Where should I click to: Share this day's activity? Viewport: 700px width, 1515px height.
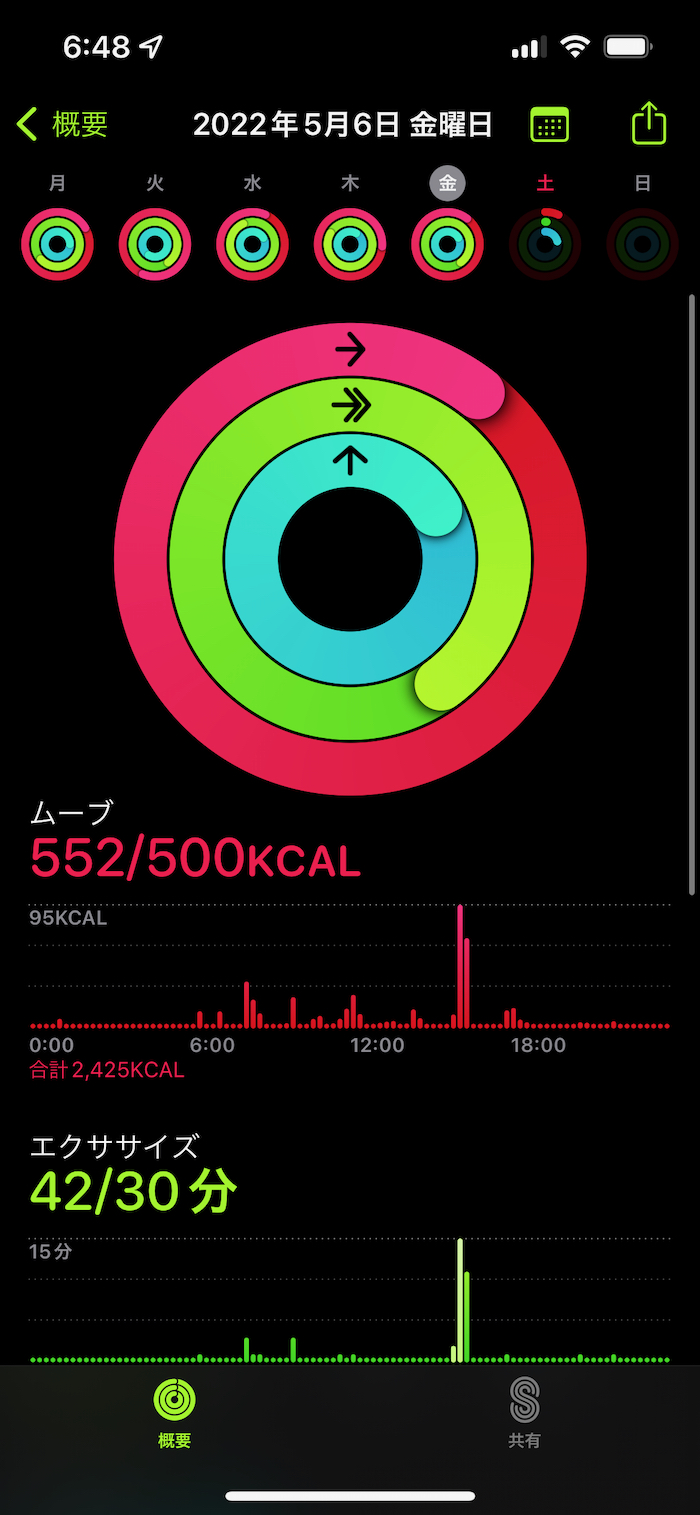[649, 124]
